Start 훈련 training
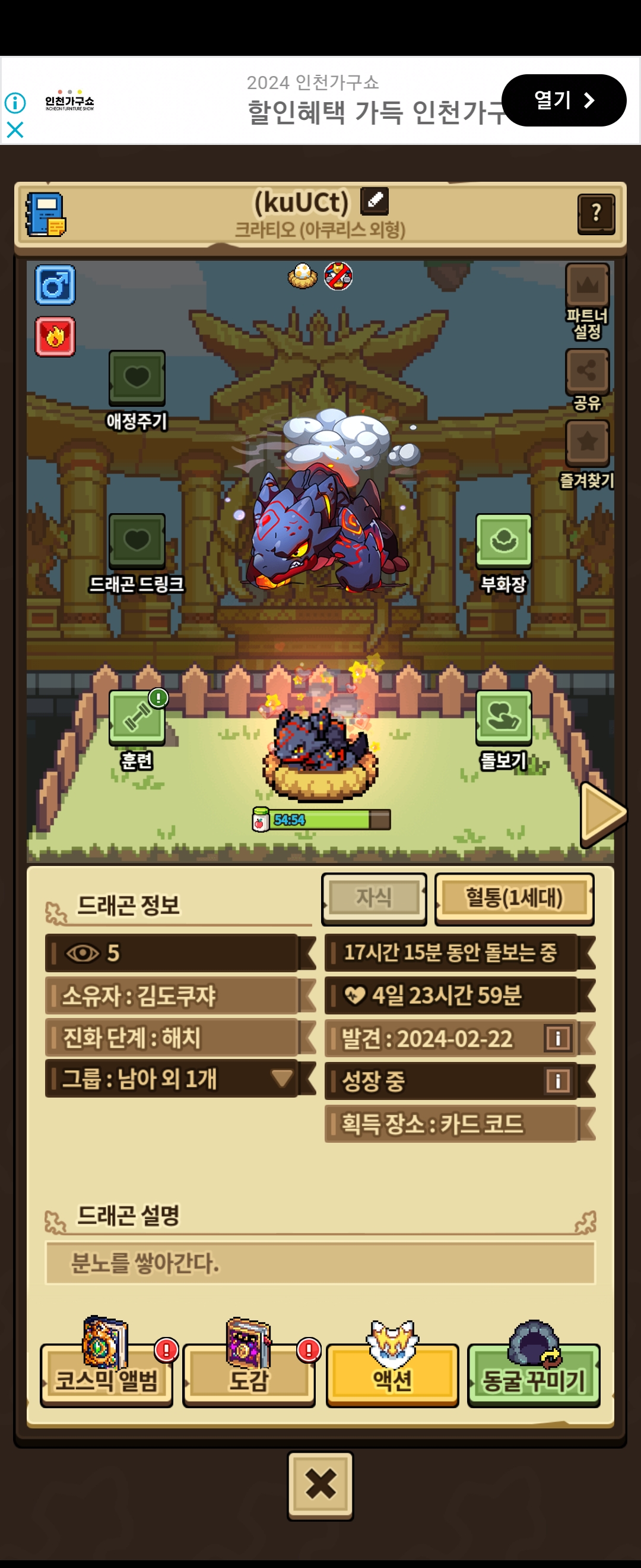The image size is (641, 1568). (137, 717)
